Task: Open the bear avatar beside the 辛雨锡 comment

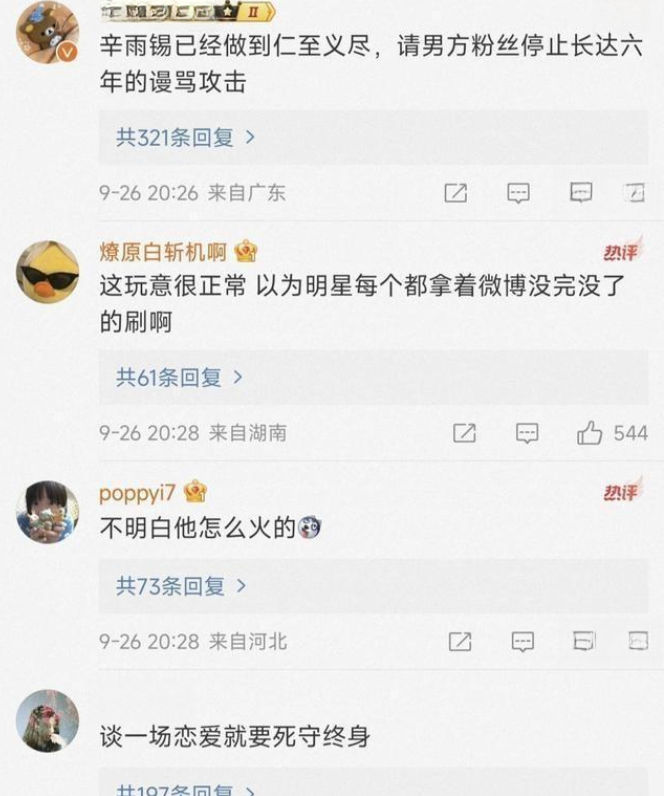Action: (x=47, y=34)
